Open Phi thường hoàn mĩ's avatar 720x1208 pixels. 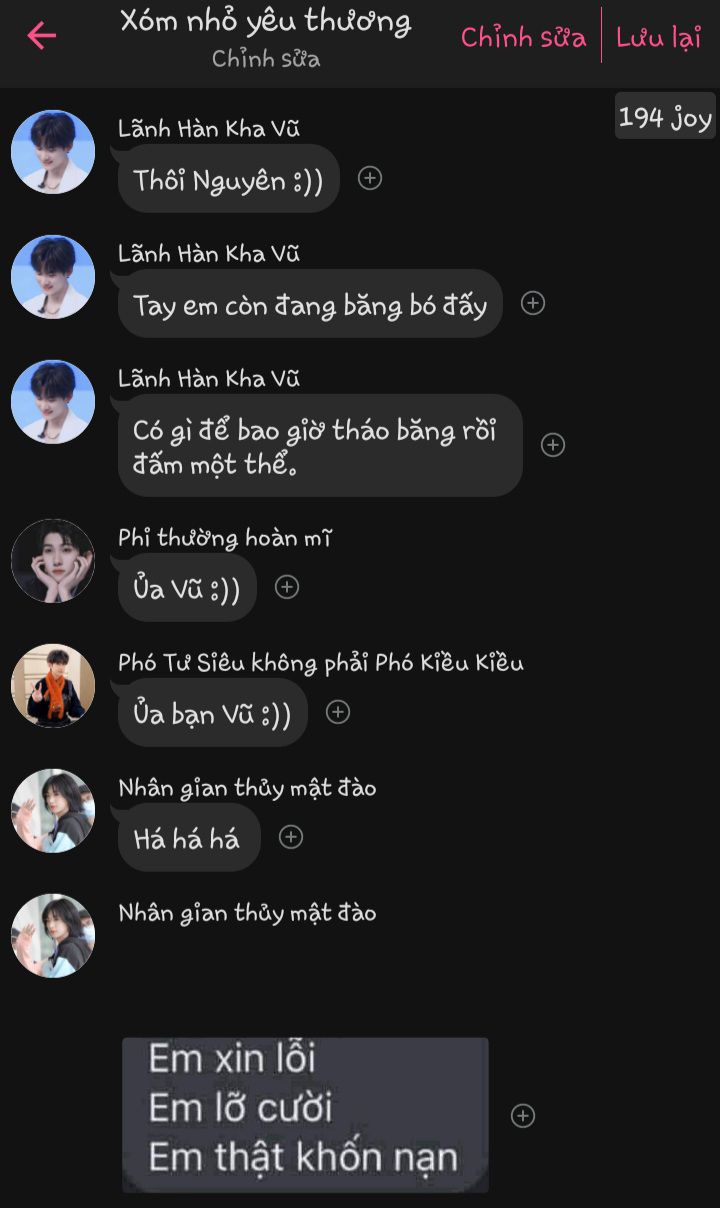53,561
